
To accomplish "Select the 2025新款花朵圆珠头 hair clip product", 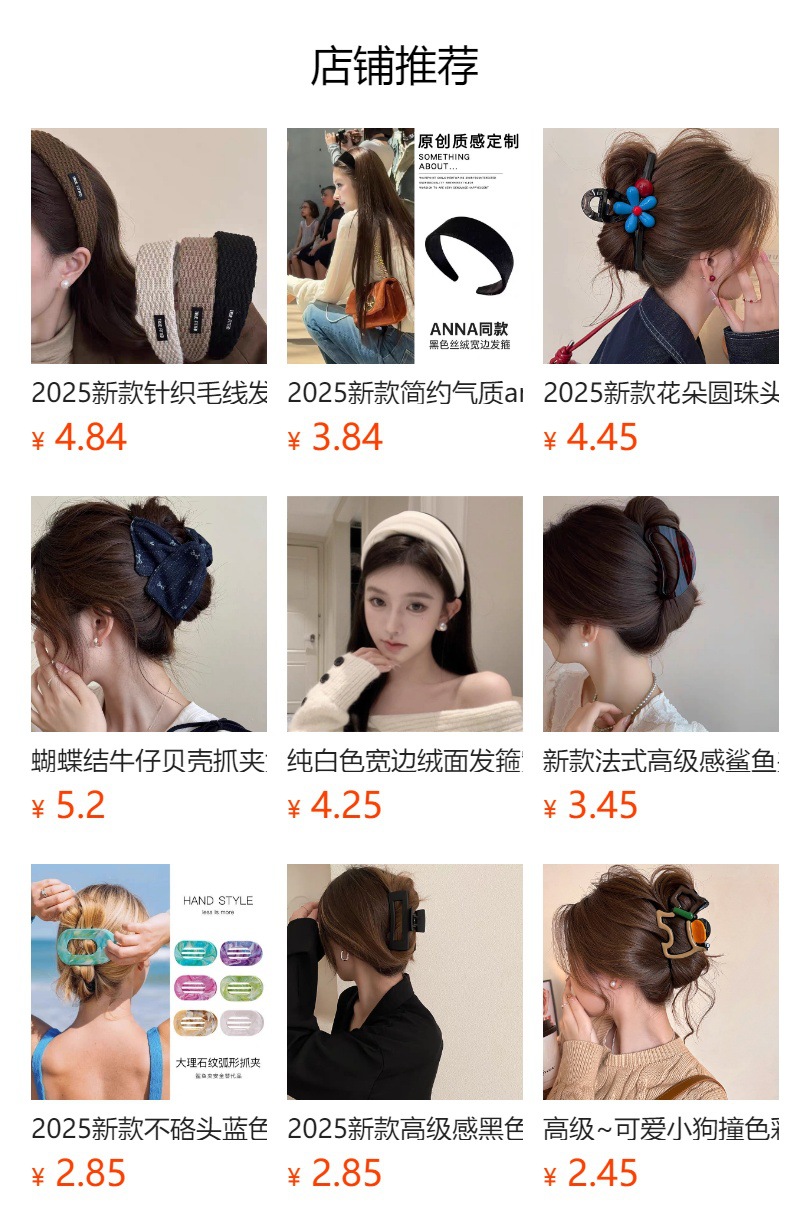I will (x=660, y=246).
